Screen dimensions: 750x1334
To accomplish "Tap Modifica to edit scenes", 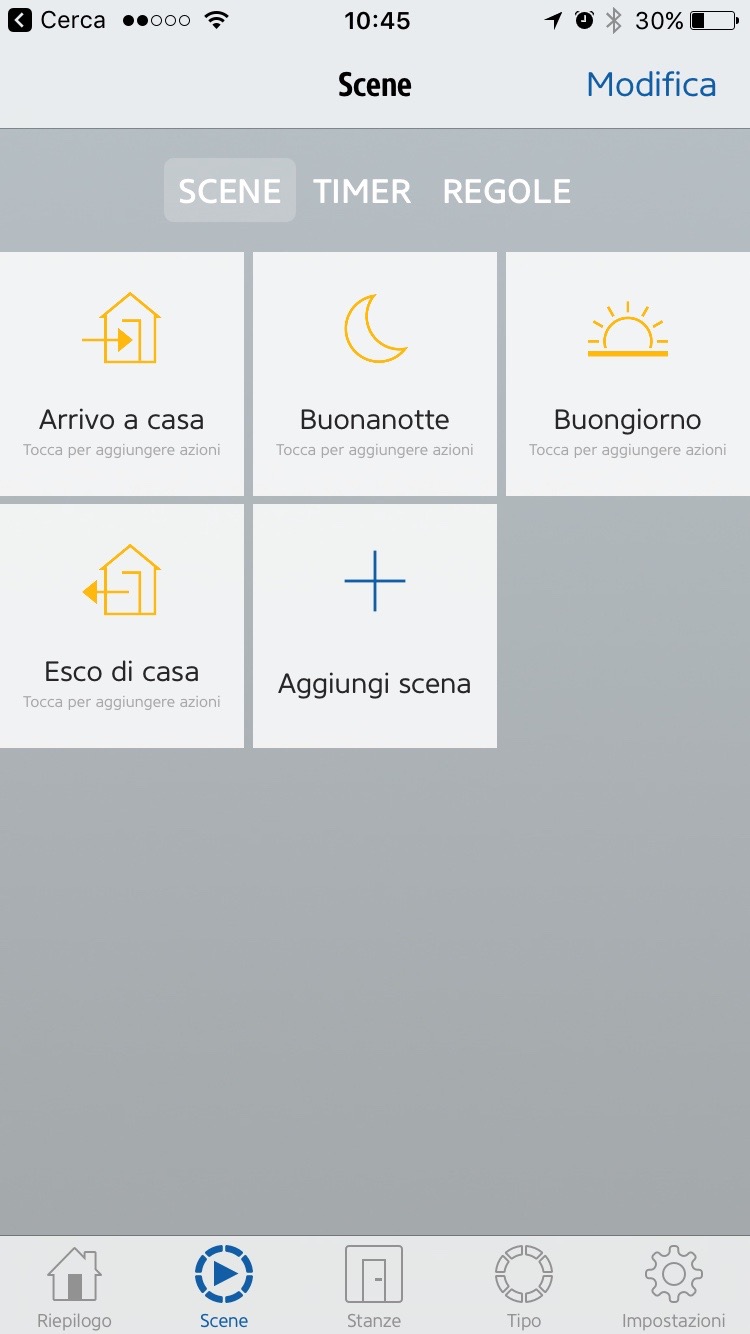I will pyautogui.click(x=651, y=85).
